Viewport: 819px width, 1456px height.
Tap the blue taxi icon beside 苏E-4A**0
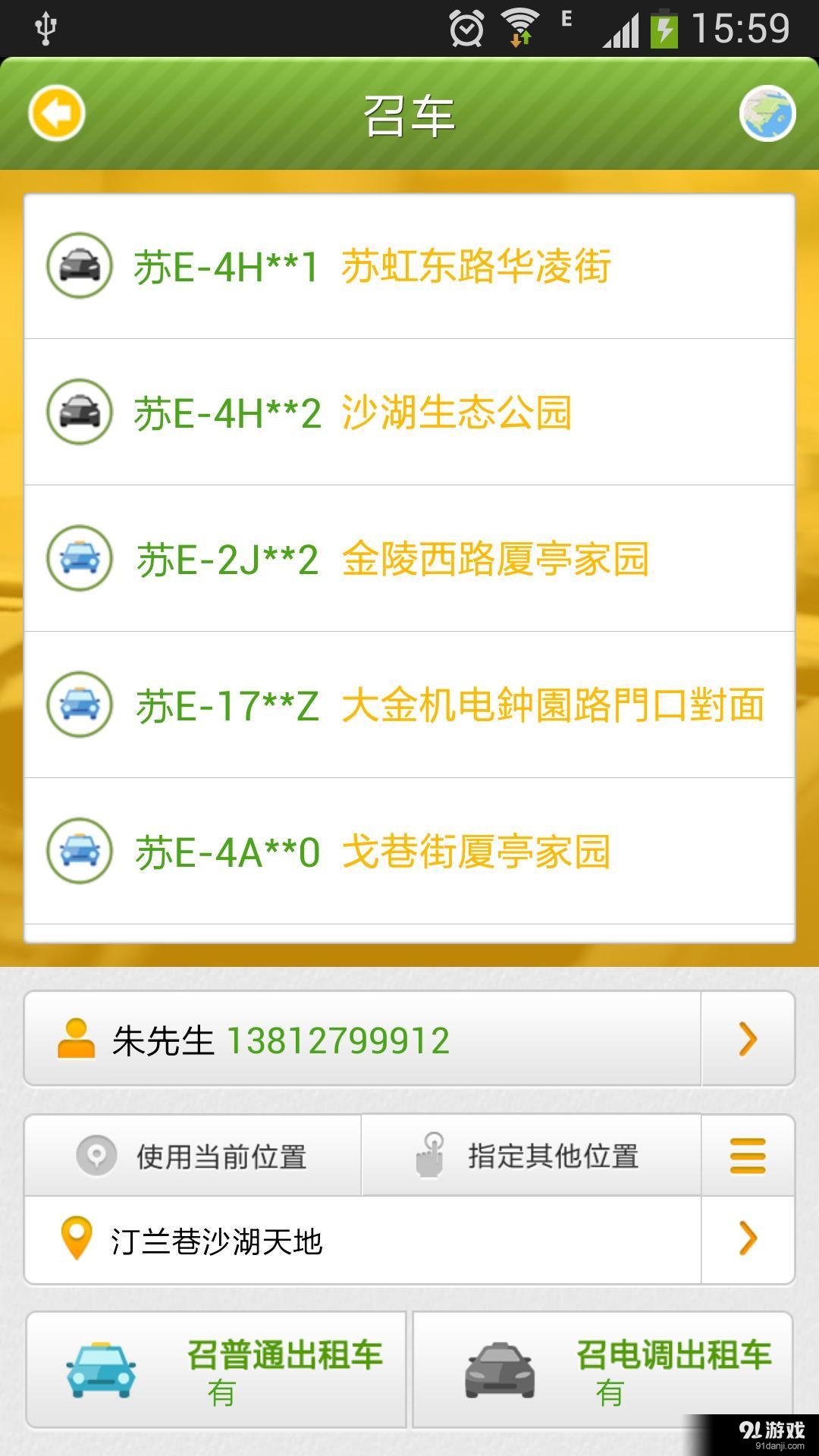coord(79,852)
